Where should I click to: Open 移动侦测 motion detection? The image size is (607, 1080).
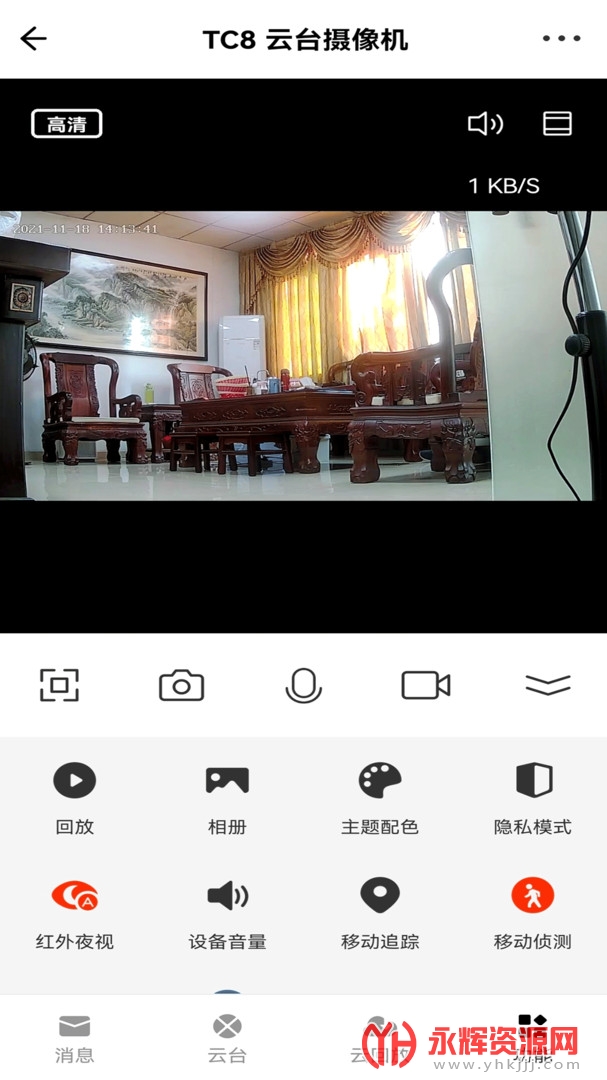pyautogui.click(x=533, y=912)
